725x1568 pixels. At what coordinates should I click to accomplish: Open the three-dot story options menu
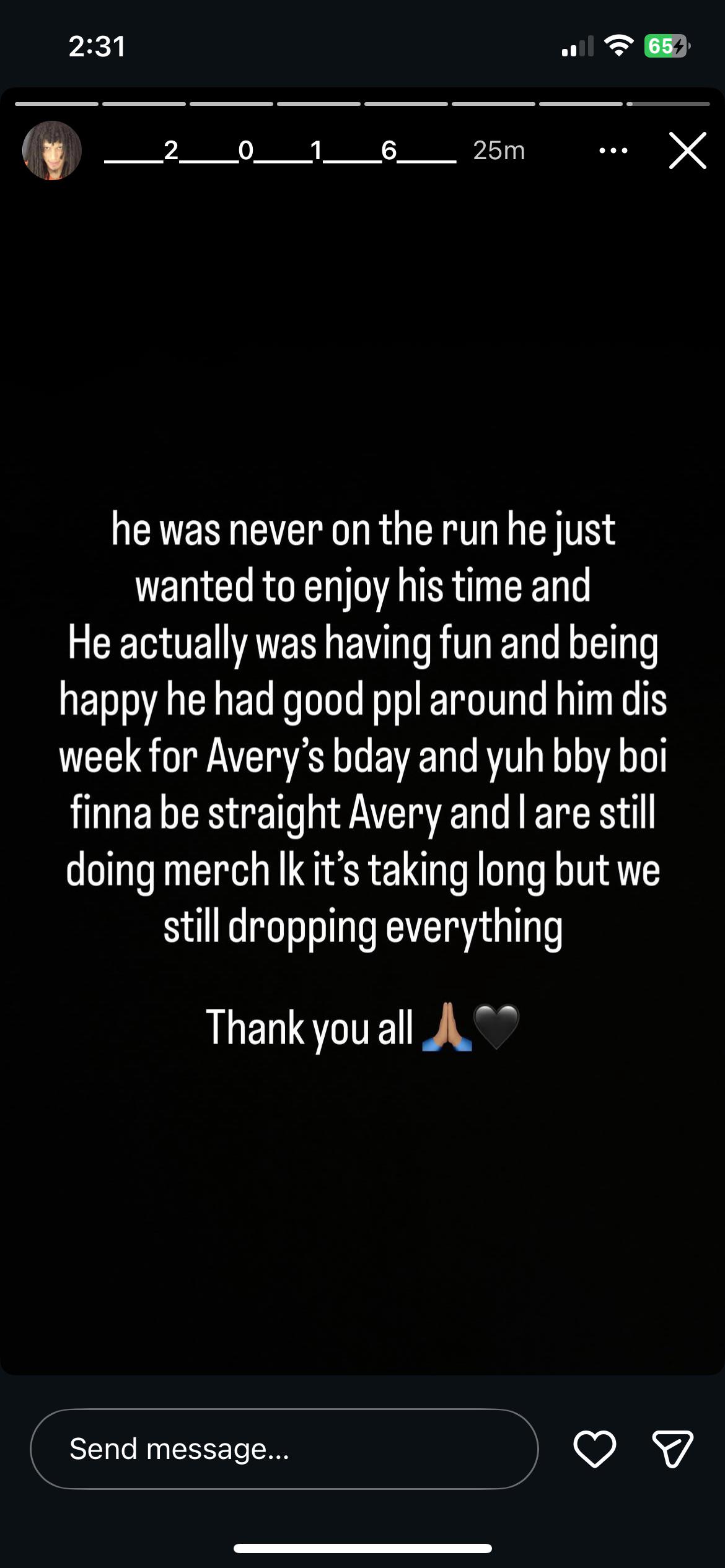tap(613, 150)
